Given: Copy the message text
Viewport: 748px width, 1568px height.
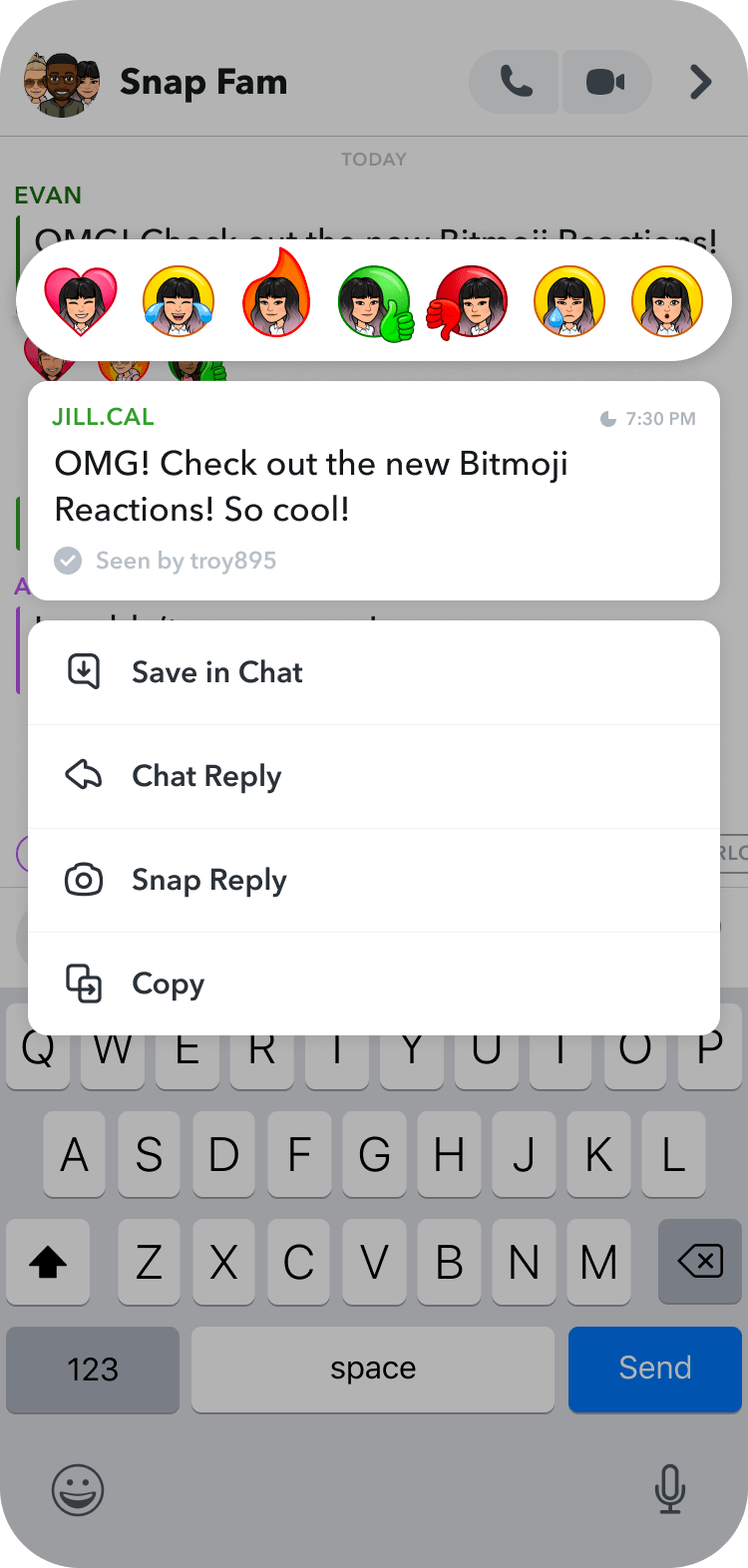Looking at the screenshot, I should [x=374, y=984].
